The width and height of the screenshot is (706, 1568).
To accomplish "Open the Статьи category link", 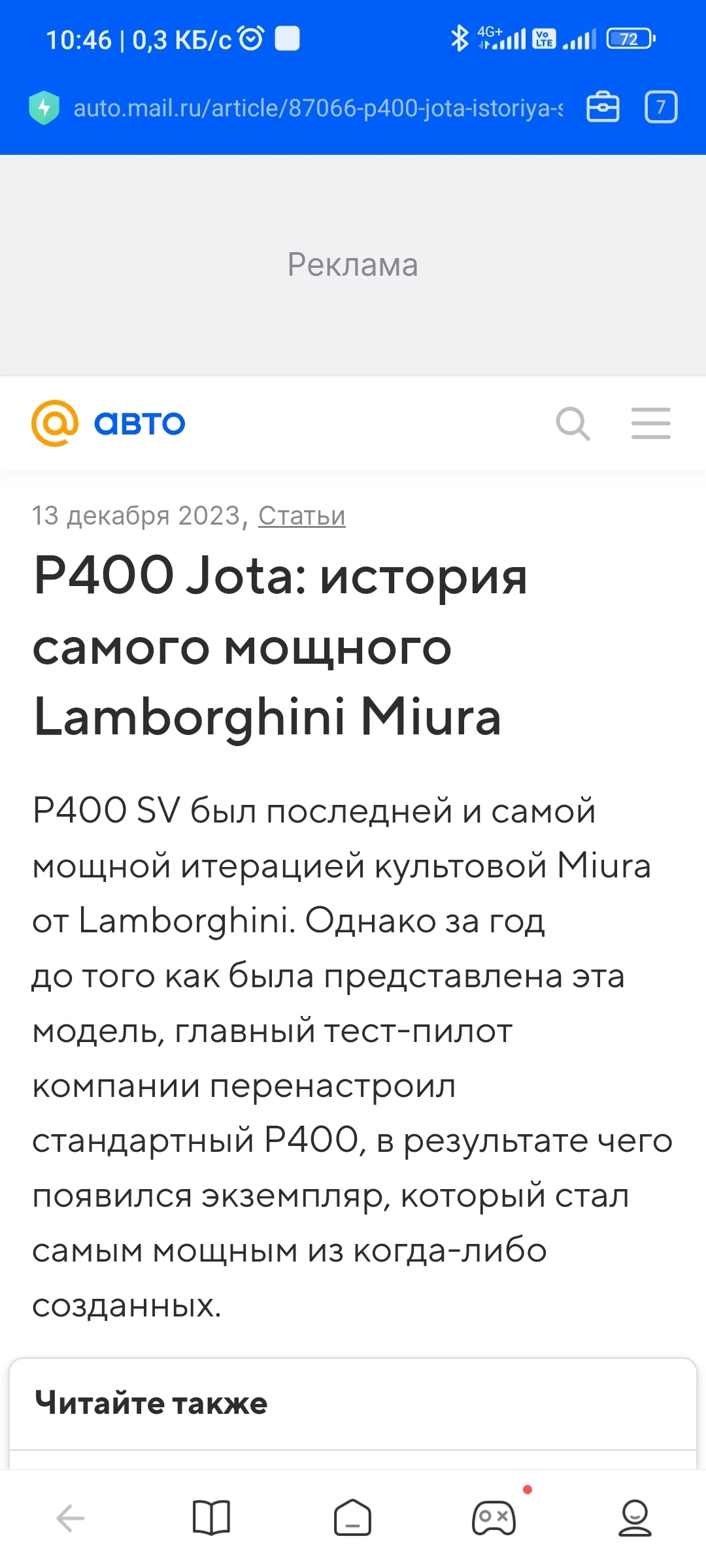I will tap(301, 516).
